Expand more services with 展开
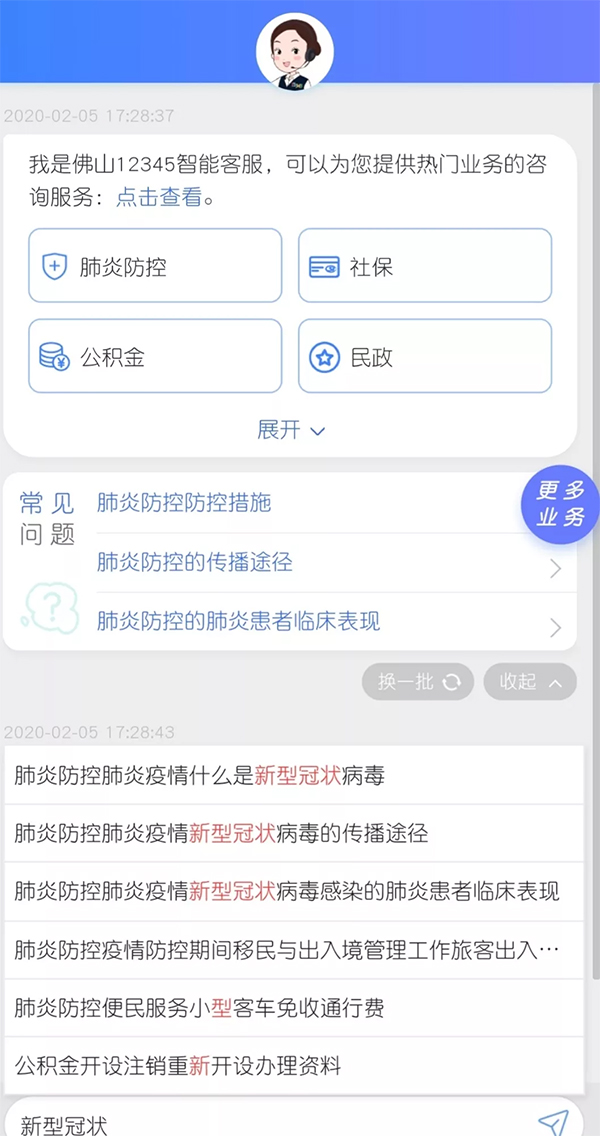The height and width of the screenshot is (1136, 600). tap(290, 430)
